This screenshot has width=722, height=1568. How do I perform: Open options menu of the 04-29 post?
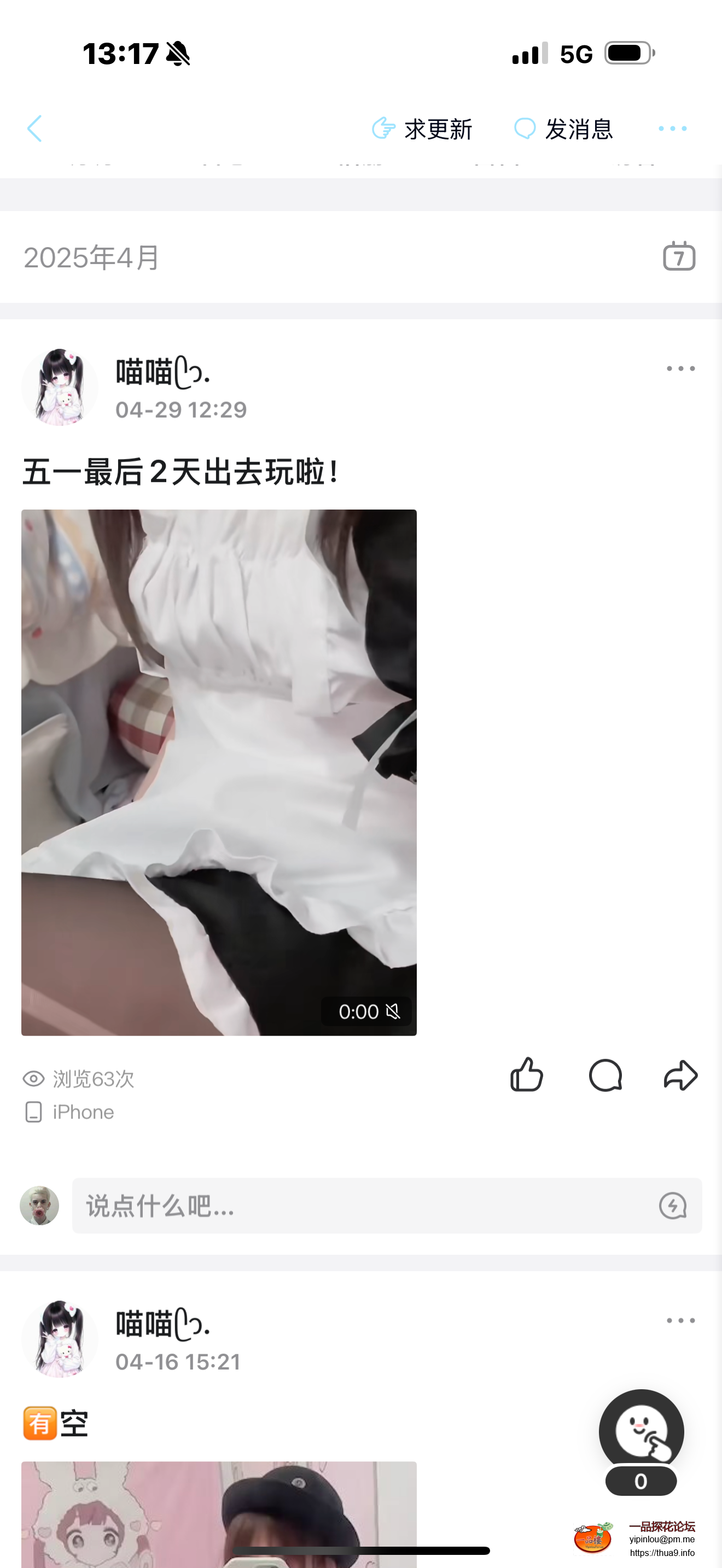[680, 369]
